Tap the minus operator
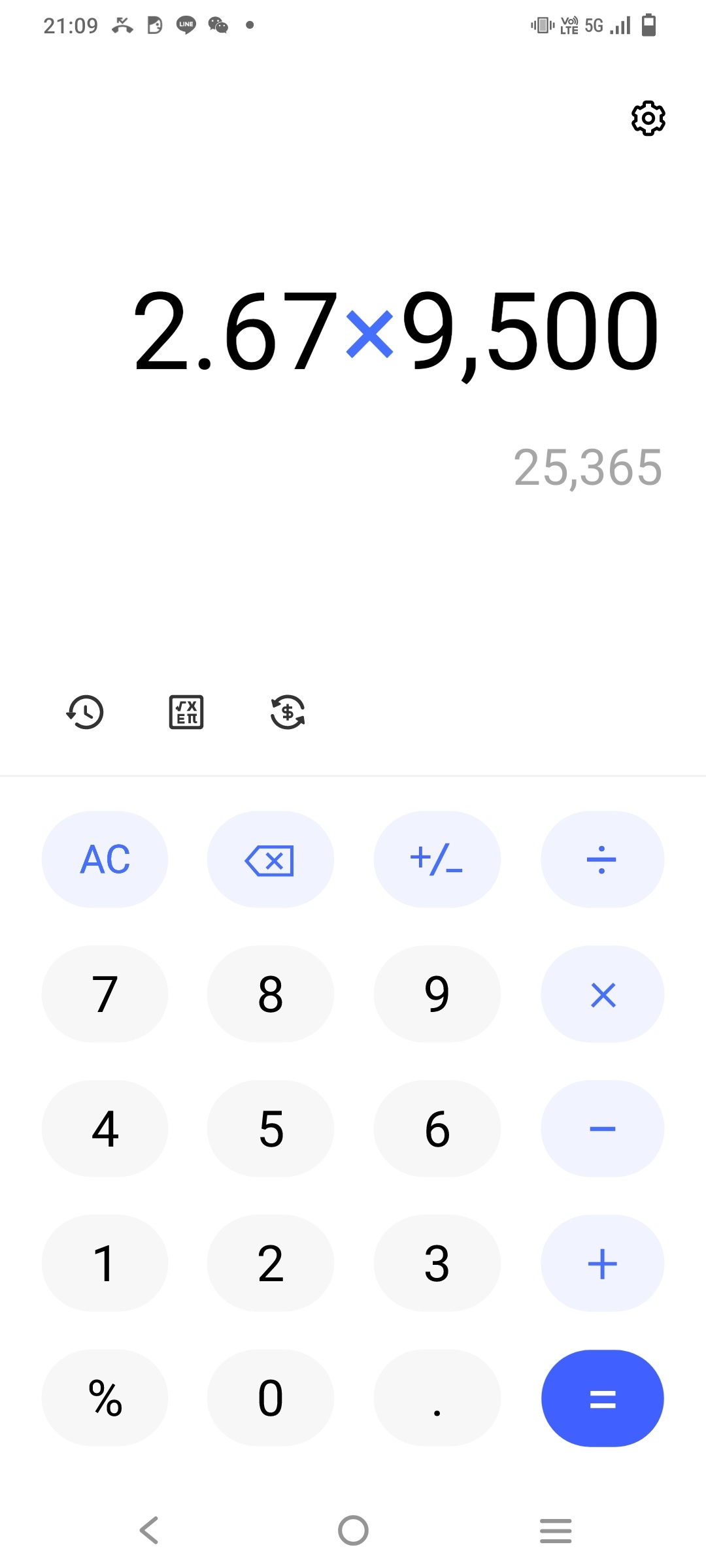 pos(602,1129)
